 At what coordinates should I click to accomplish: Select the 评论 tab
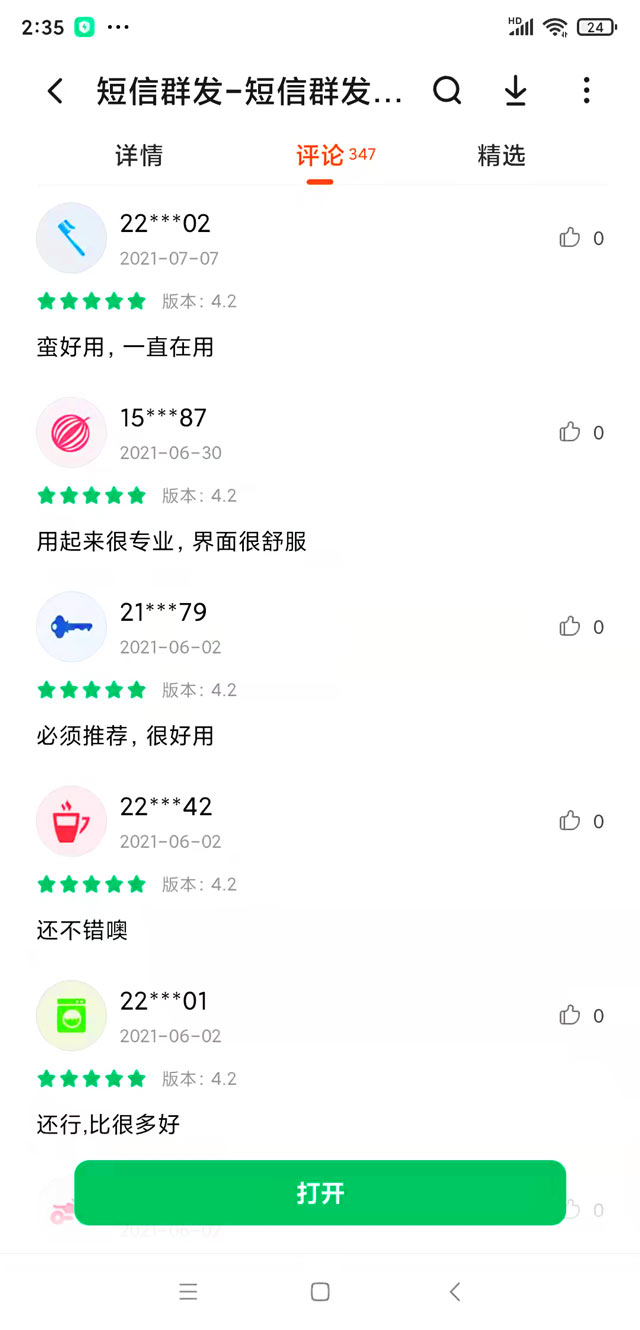[320, 156]
